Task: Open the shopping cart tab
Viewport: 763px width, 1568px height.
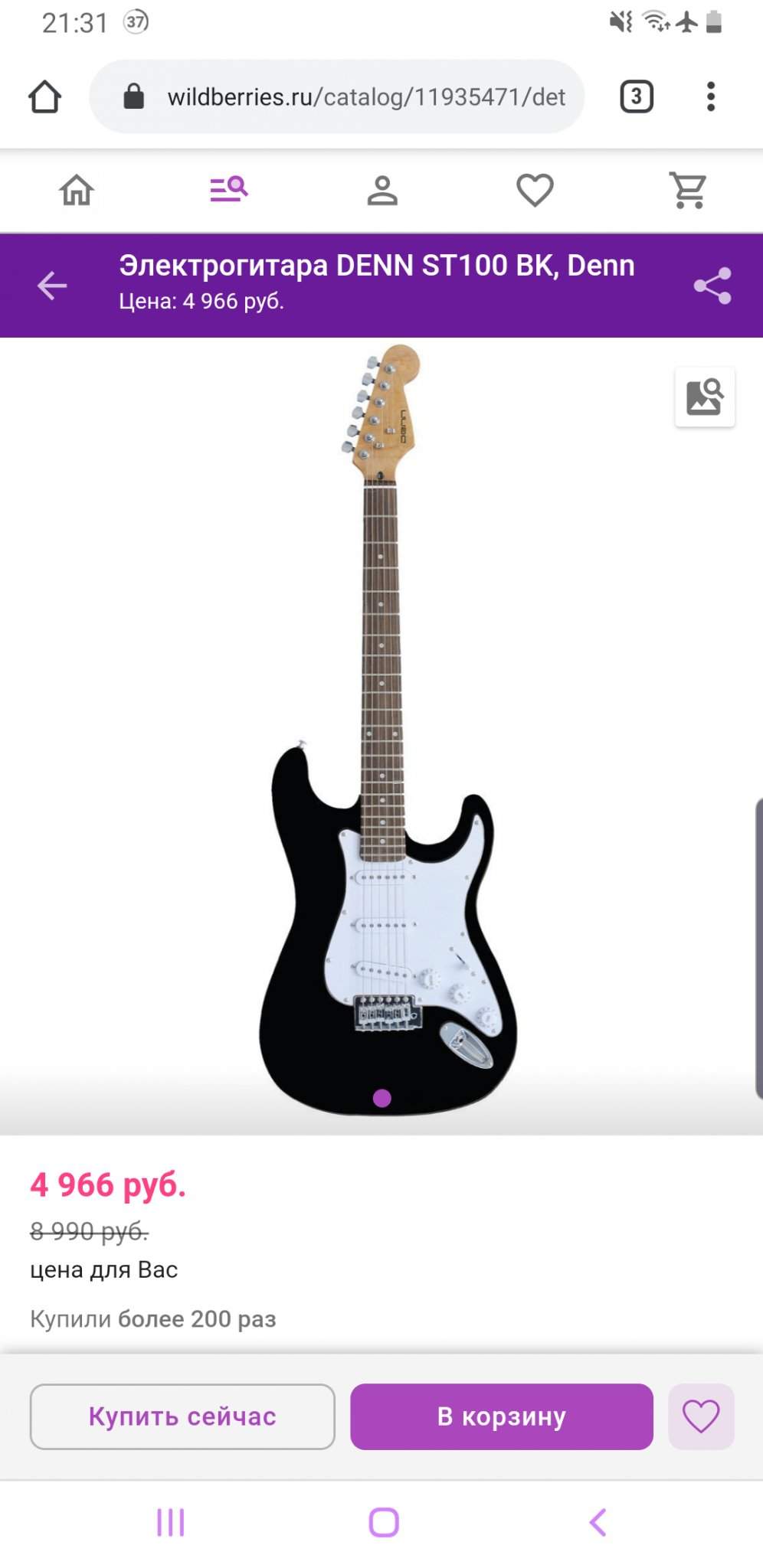Action: [689, 190]
